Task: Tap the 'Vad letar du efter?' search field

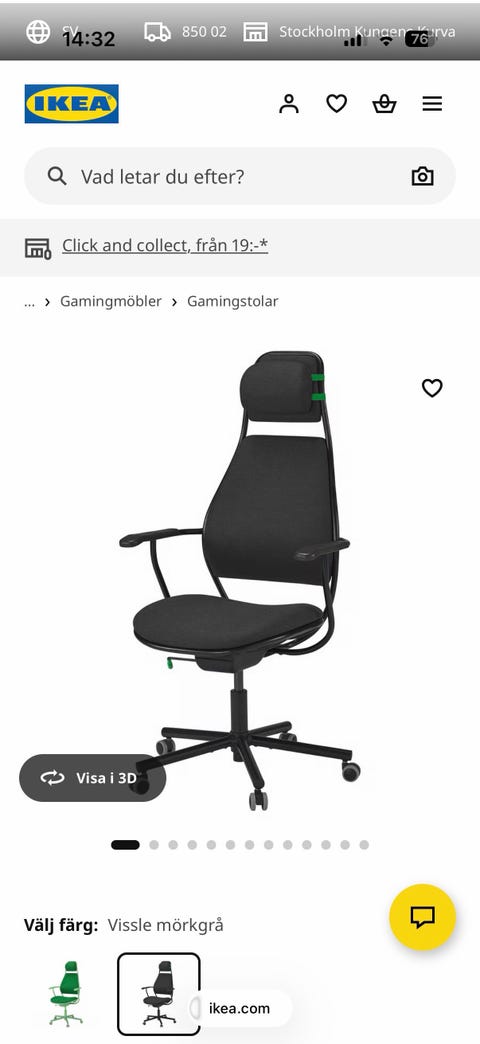Action: pos(240,176)
